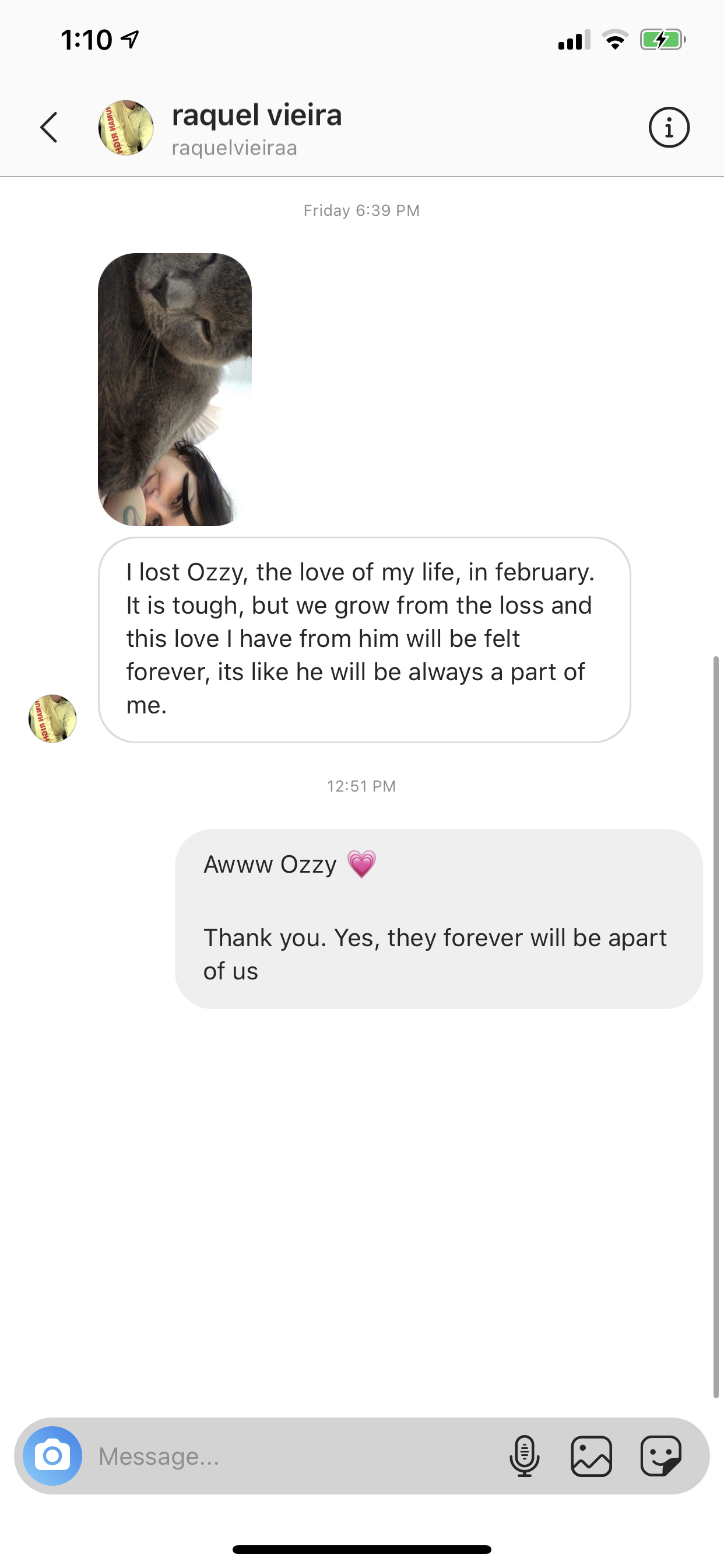View the cat photo message

click(175, 390)
